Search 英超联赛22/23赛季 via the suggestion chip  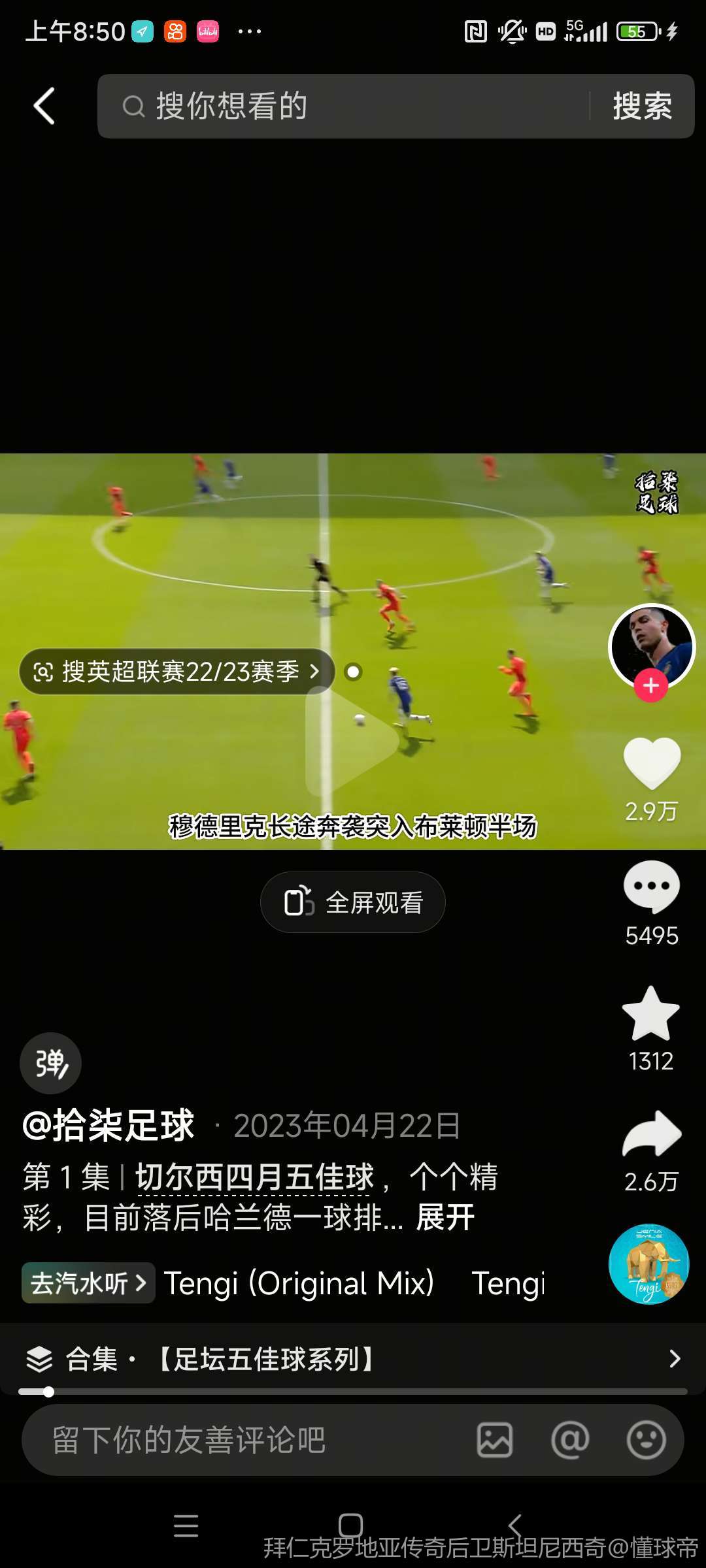point(177,672)
